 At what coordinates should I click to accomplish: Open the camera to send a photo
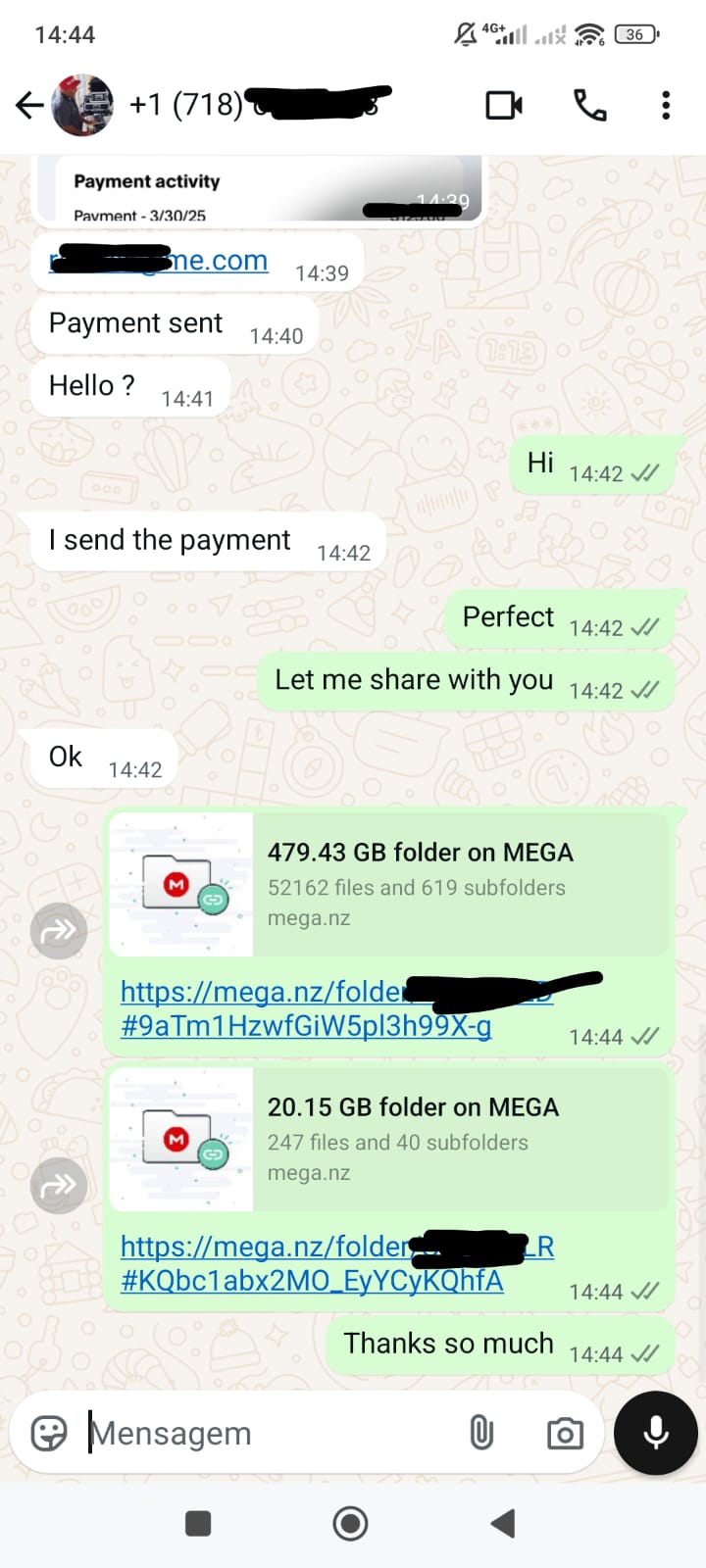565,1434
